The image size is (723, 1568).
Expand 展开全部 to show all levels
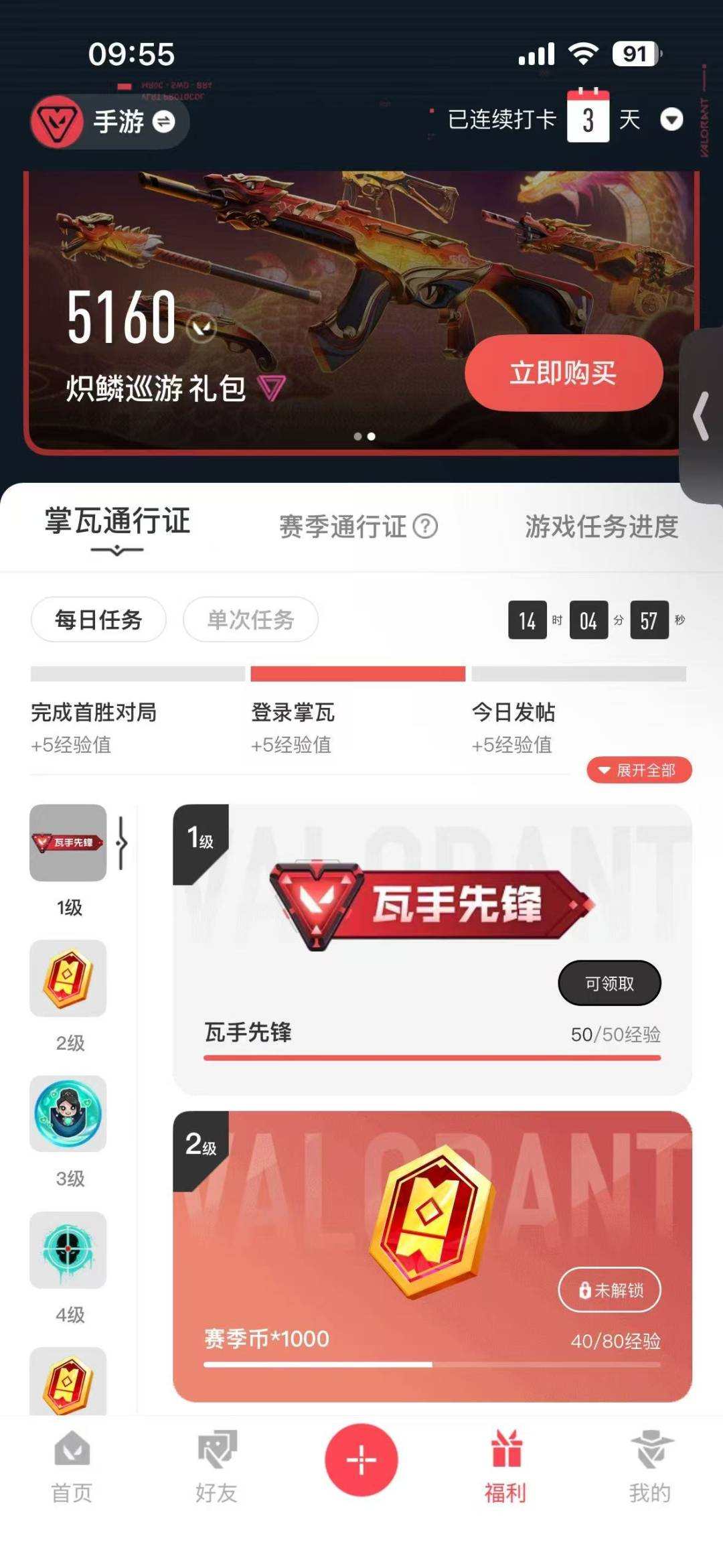pos(639,770)
